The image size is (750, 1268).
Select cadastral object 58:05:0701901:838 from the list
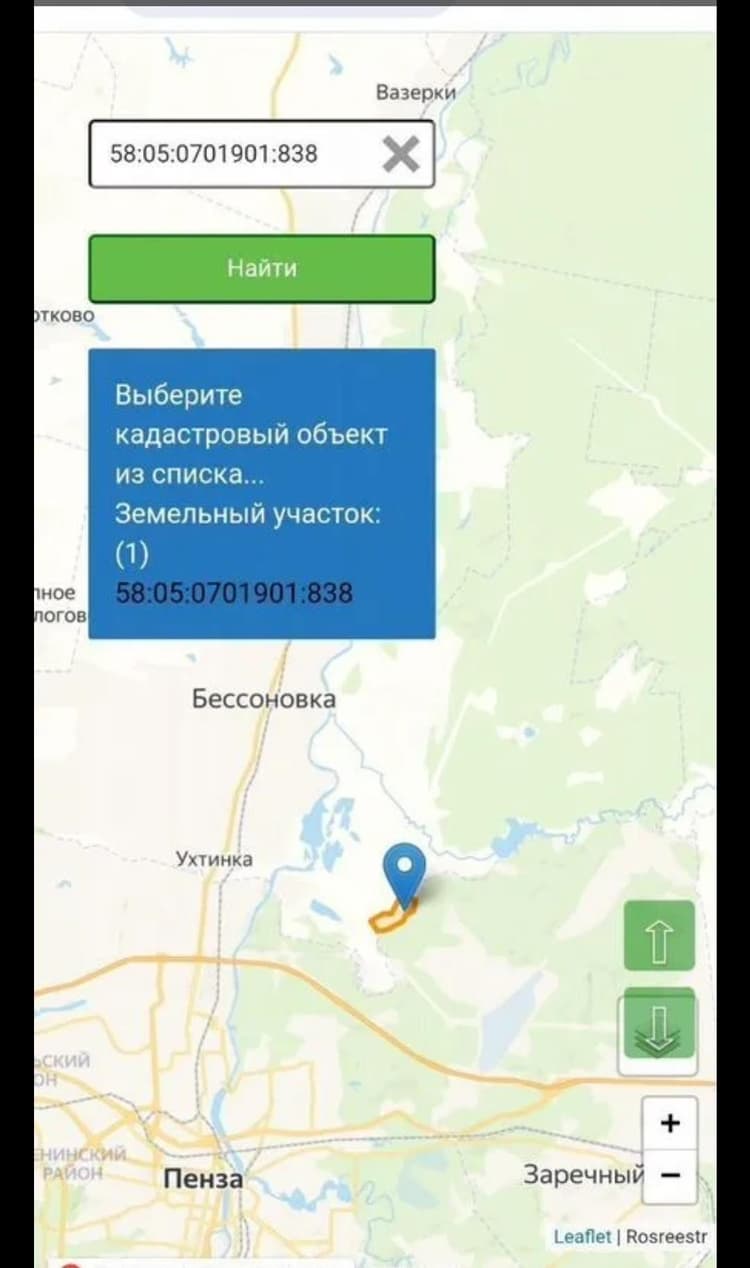pyautogui.click(x=234, y=592)
